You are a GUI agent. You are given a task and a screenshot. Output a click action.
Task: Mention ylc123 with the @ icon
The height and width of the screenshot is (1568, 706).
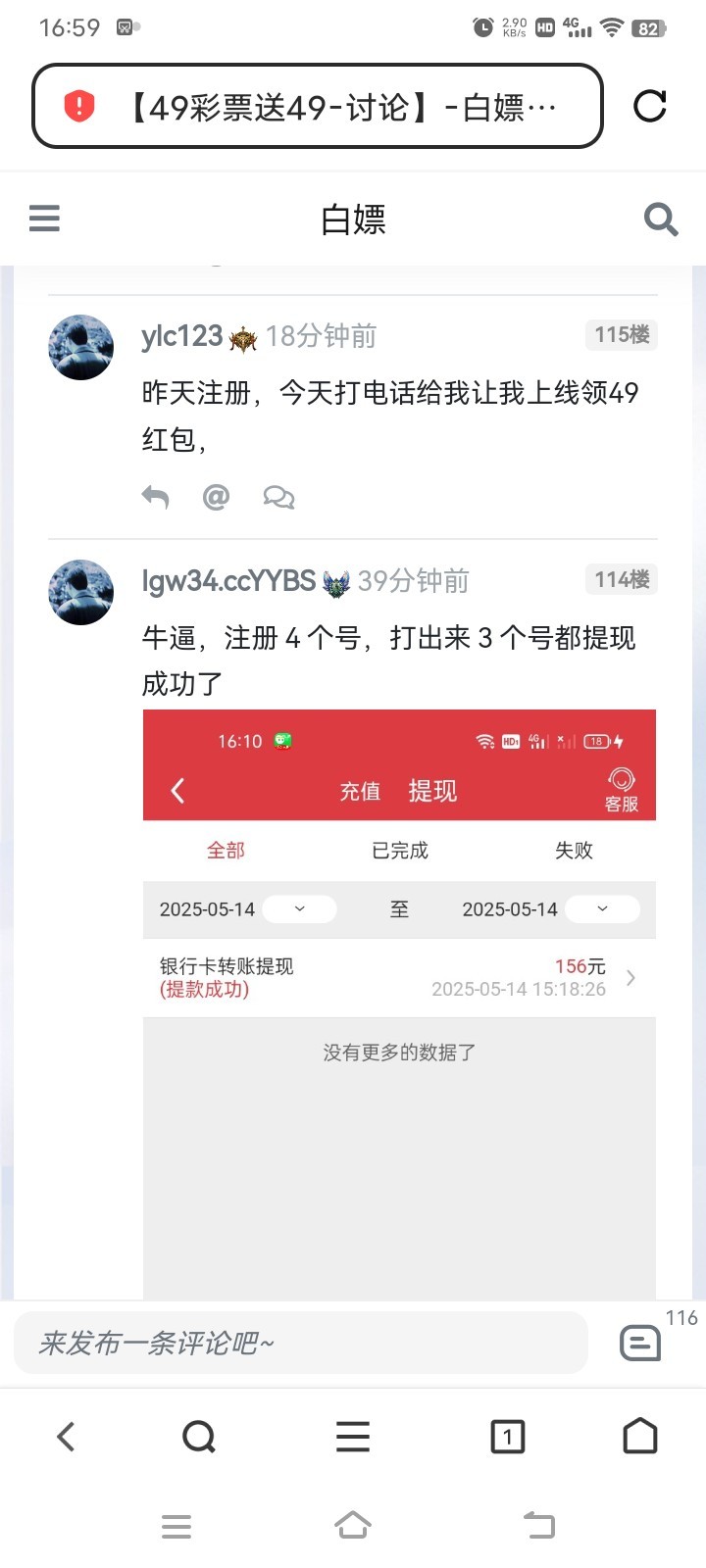[216, 497]
